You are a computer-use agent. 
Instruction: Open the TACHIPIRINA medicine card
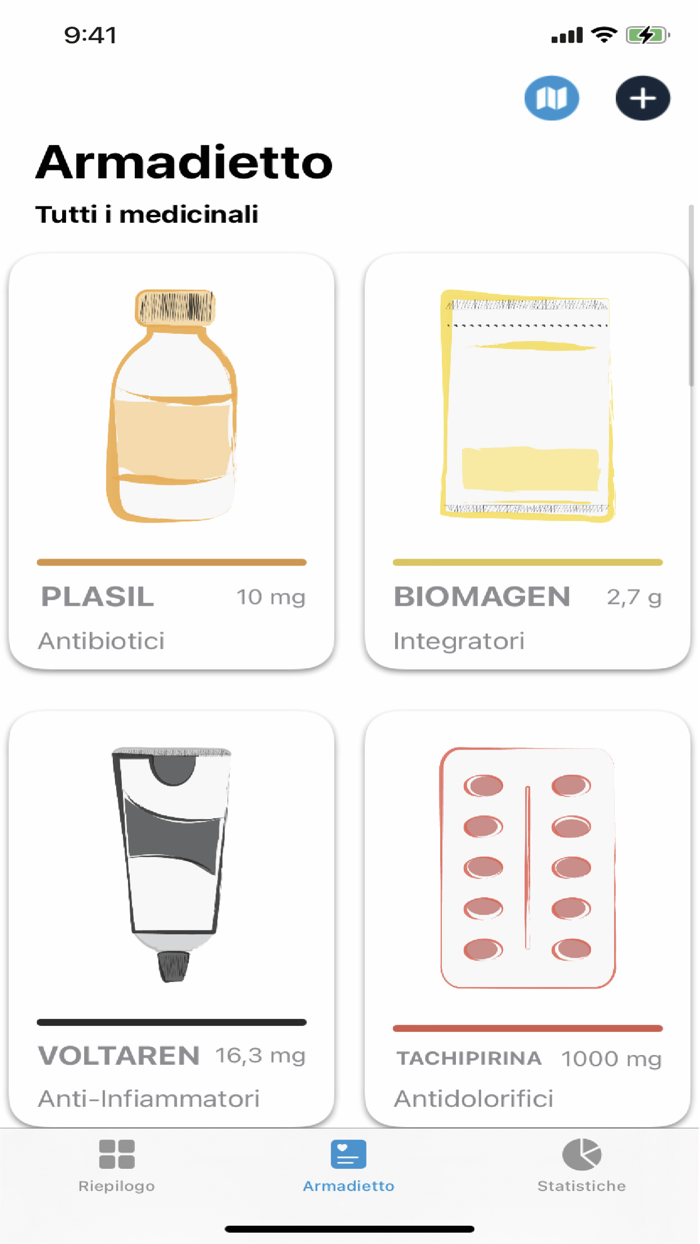(x=528, y=919)
